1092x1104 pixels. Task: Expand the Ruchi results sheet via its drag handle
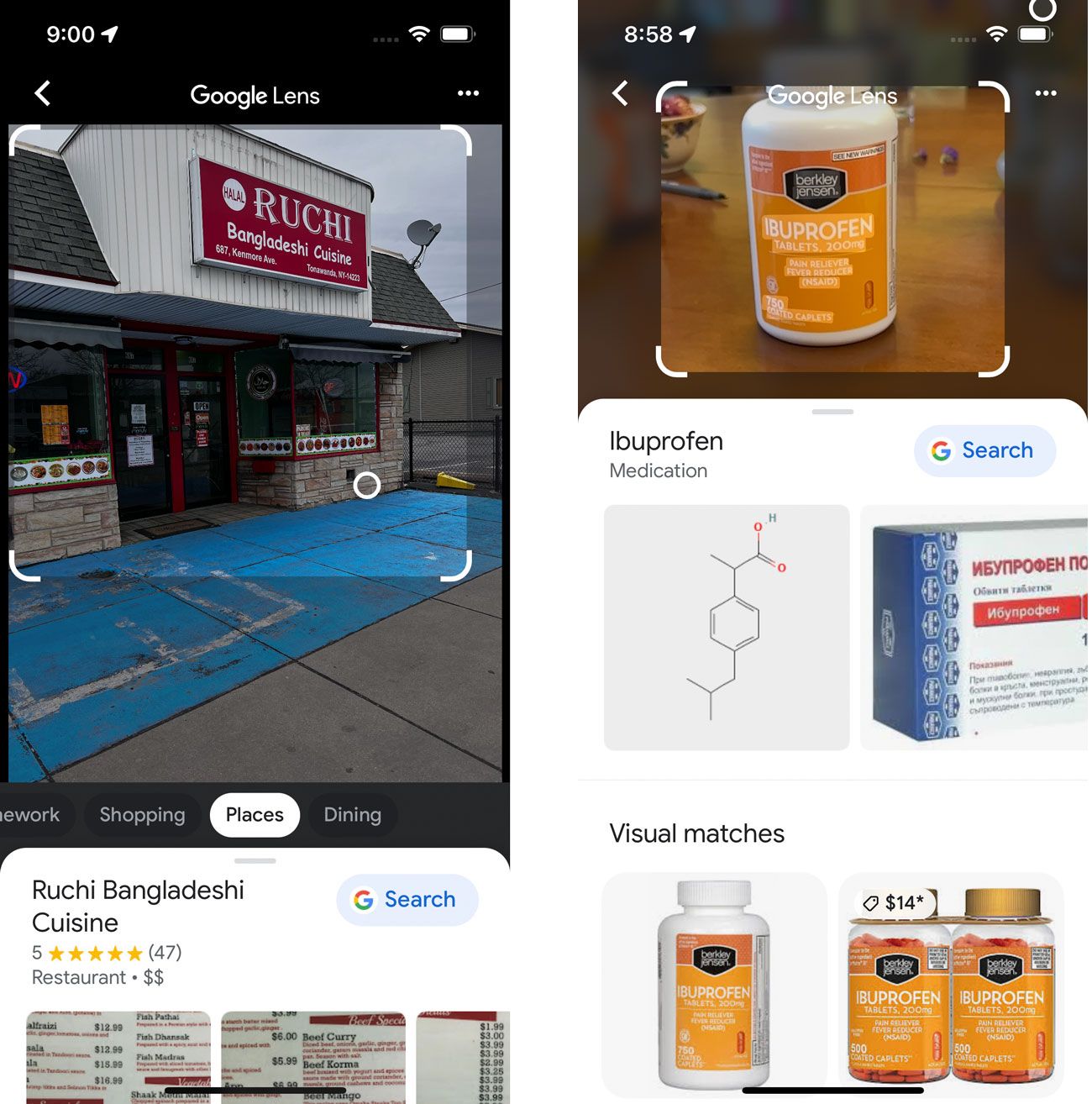(x=255, y=860)
